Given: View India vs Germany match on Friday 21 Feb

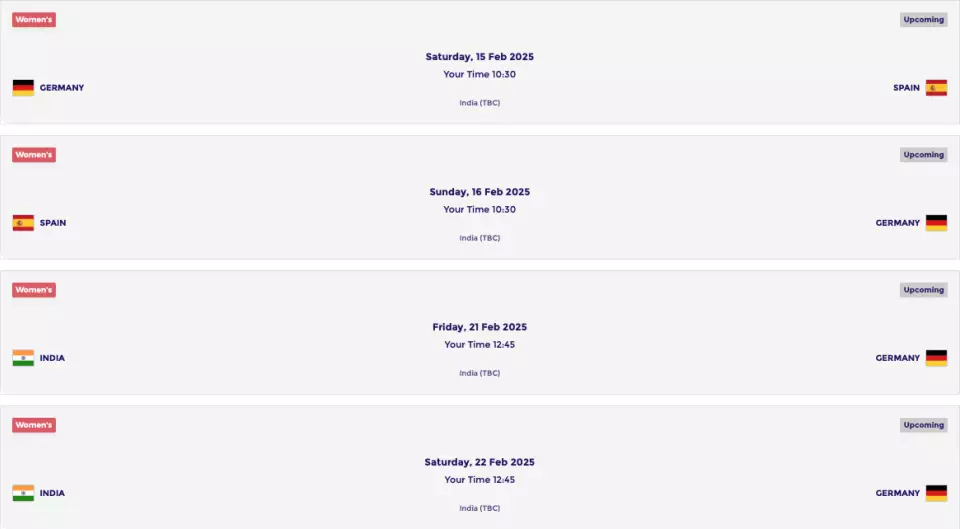Looking at the screenshot, I should click(x=480, y=327).
